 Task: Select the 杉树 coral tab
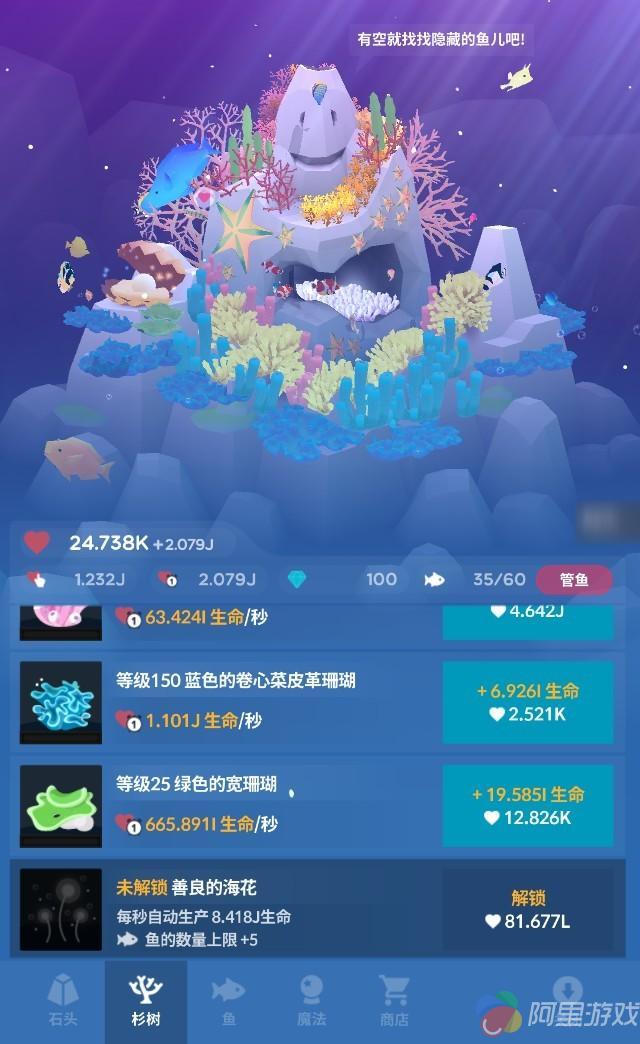146,1001
